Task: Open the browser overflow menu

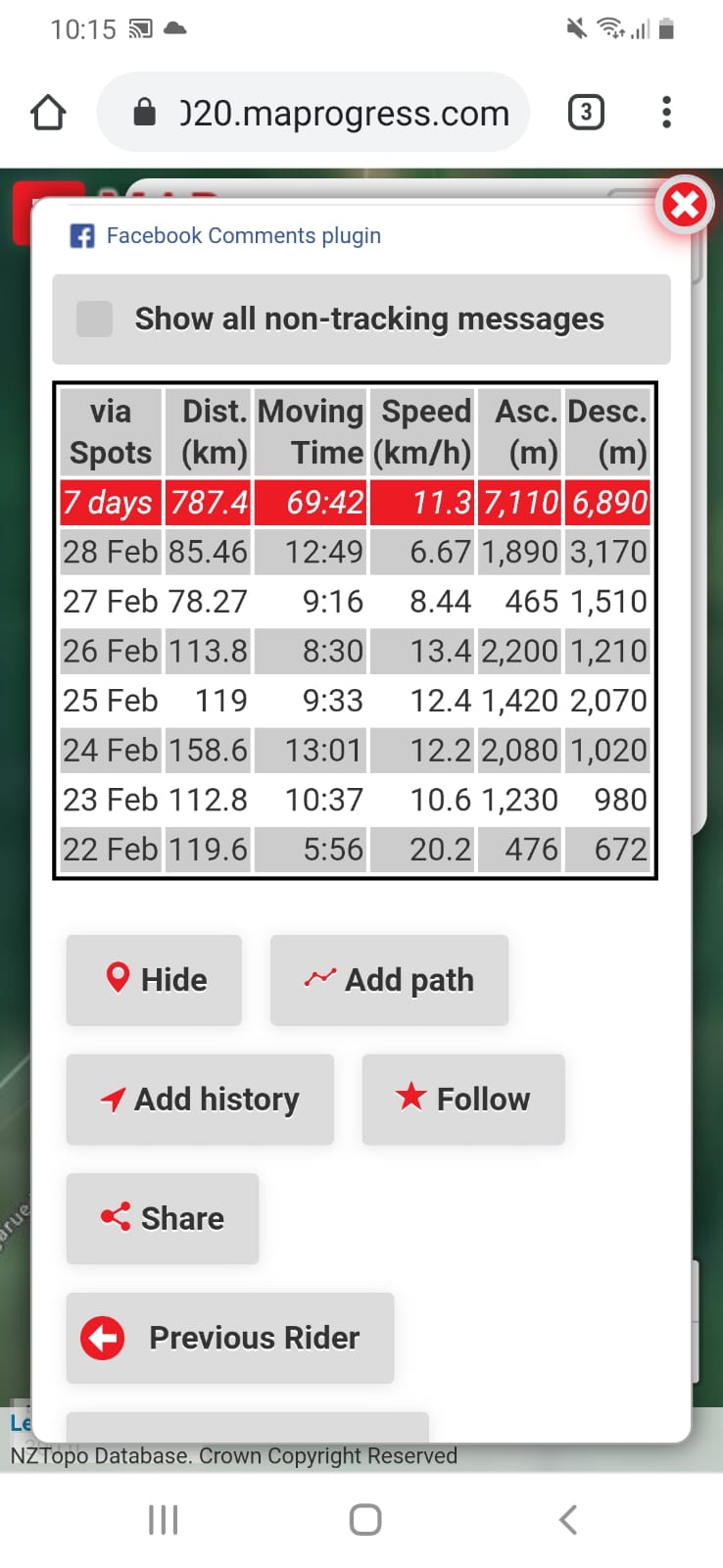Action: click(666, 113)
